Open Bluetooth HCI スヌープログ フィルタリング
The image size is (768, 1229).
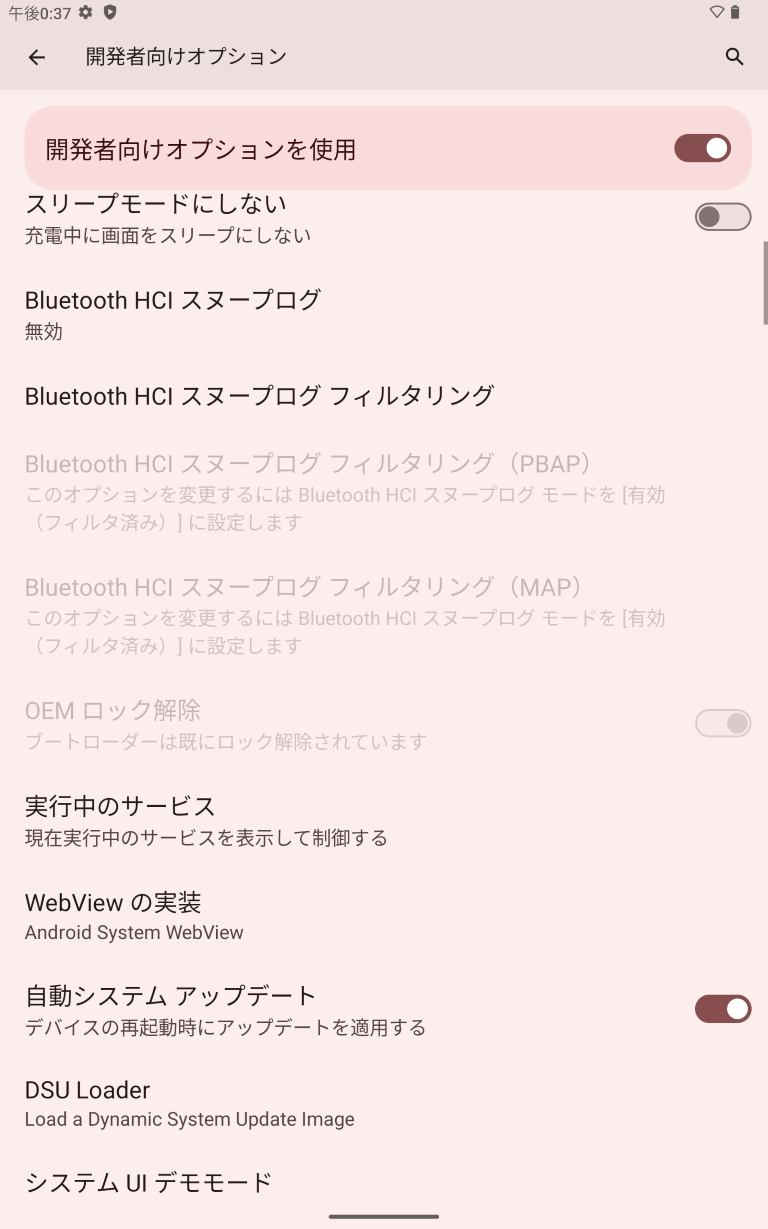click(x=259, y=396)
